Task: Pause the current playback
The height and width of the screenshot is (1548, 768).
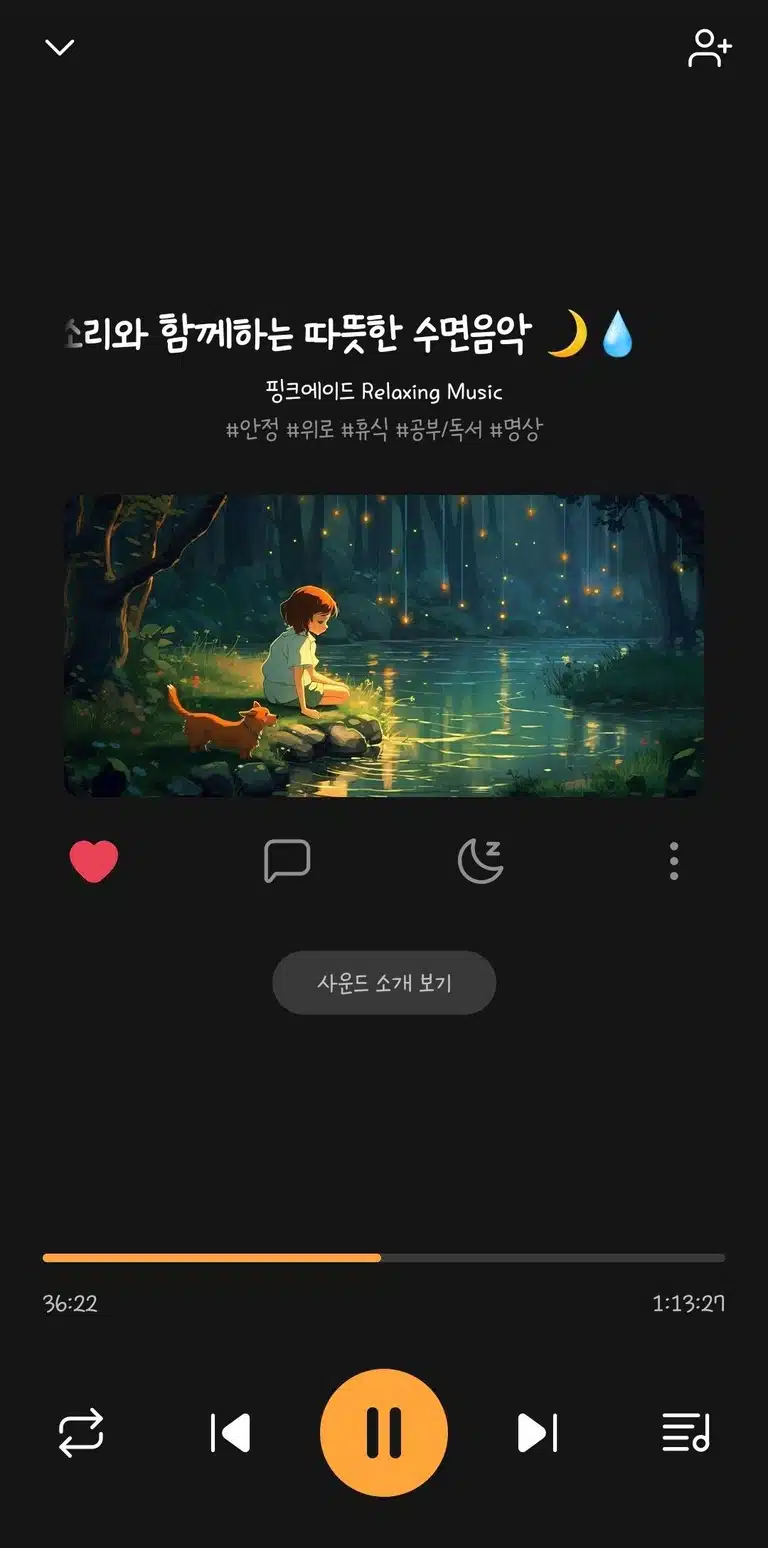Action: (384, 1433)
